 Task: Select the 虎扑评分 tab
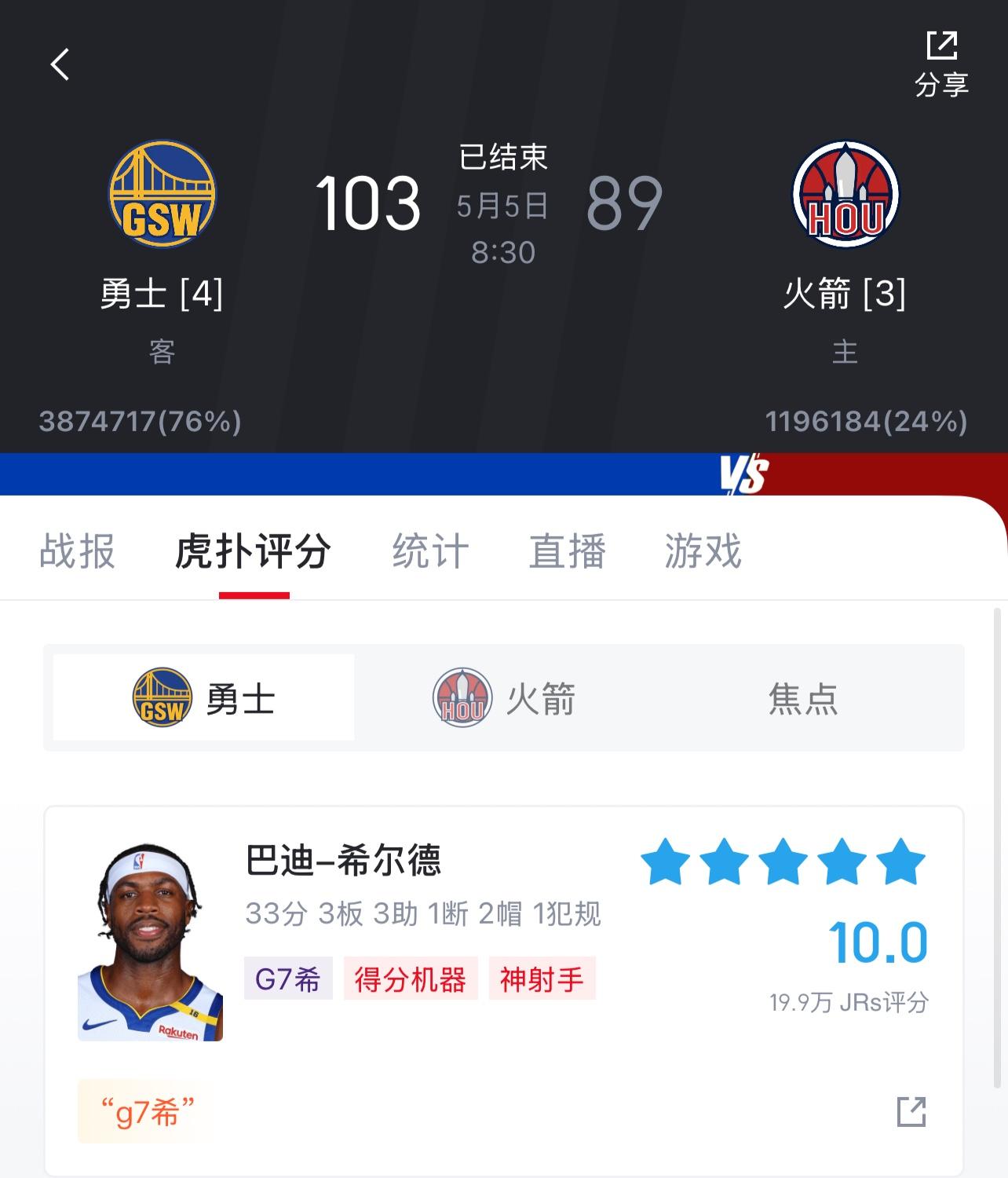pyautogui.click(x=253, y=551)
